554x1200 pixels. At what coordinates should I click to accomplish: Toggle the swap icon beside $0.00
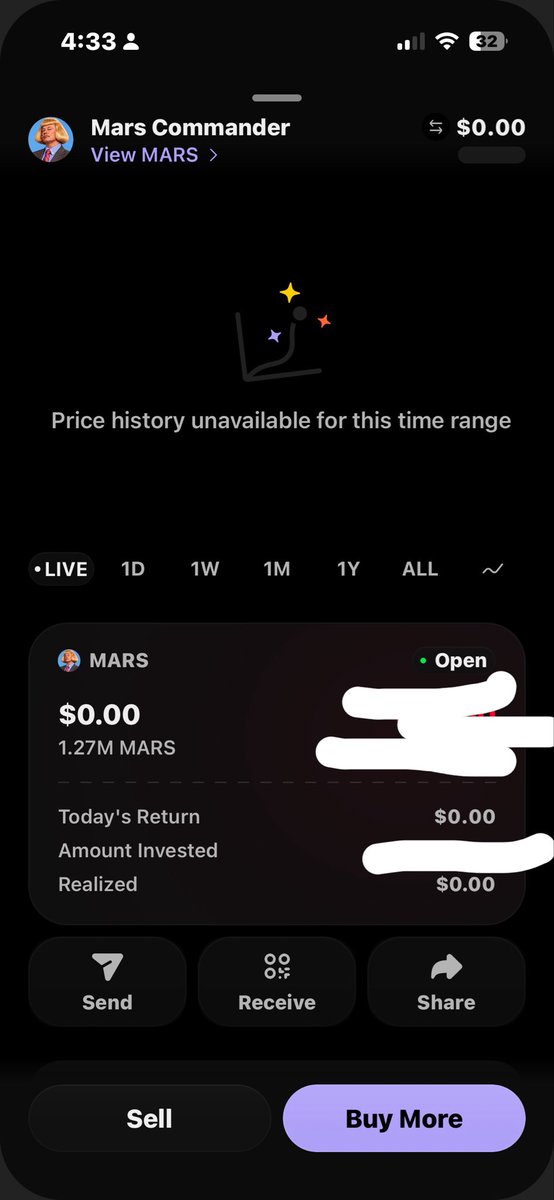coord(435,128)
